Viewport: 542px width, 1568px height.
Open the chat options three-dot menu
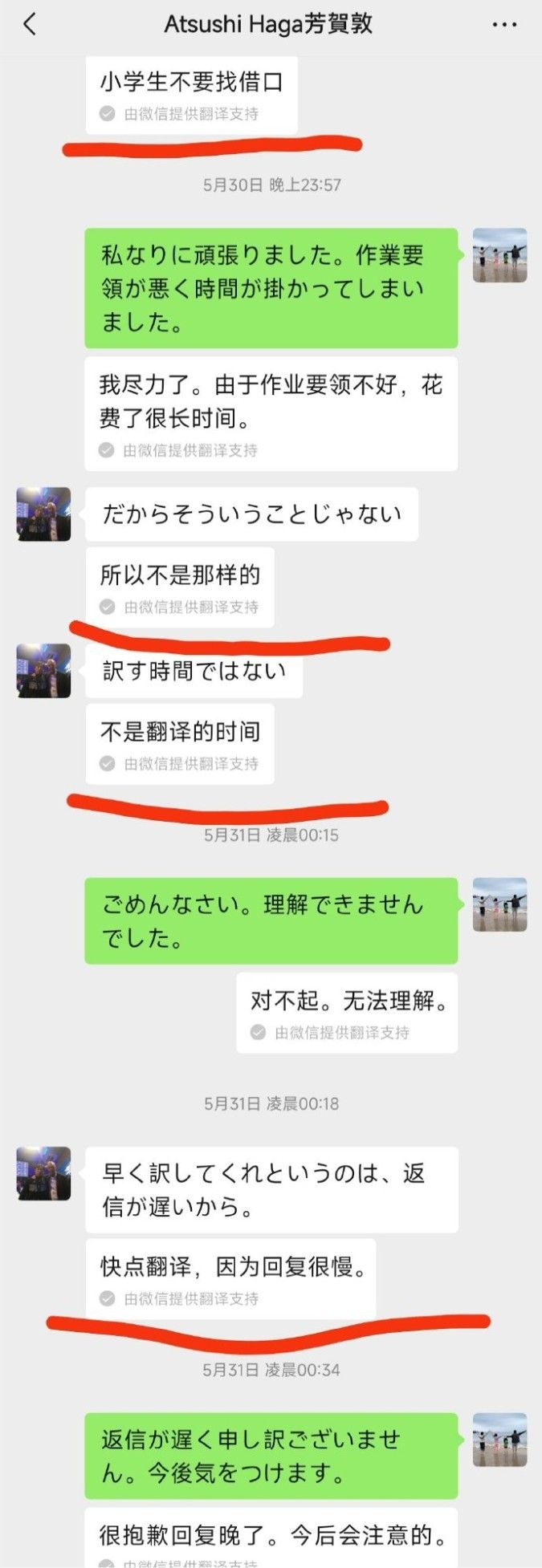point(504,25)
